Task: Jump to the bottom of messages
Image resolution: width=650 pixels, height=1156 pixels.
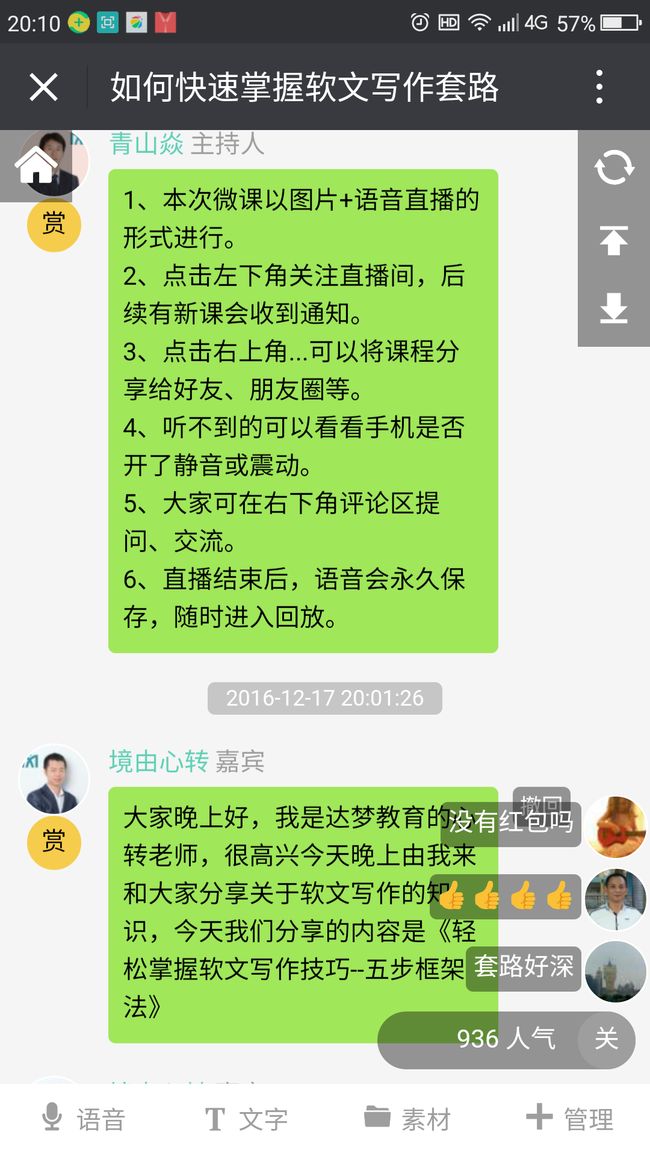Action: coord(613,308)
